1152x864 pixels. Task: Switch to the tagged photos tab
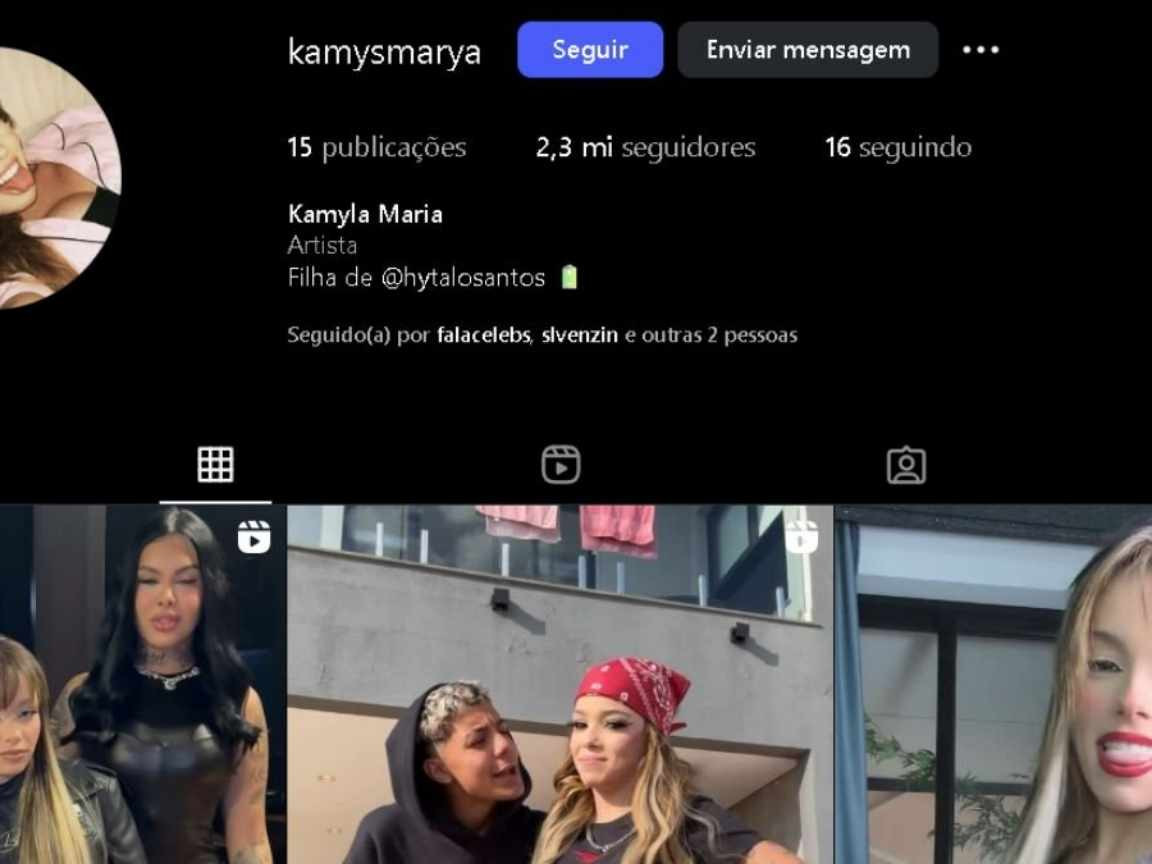pos(906,465)
